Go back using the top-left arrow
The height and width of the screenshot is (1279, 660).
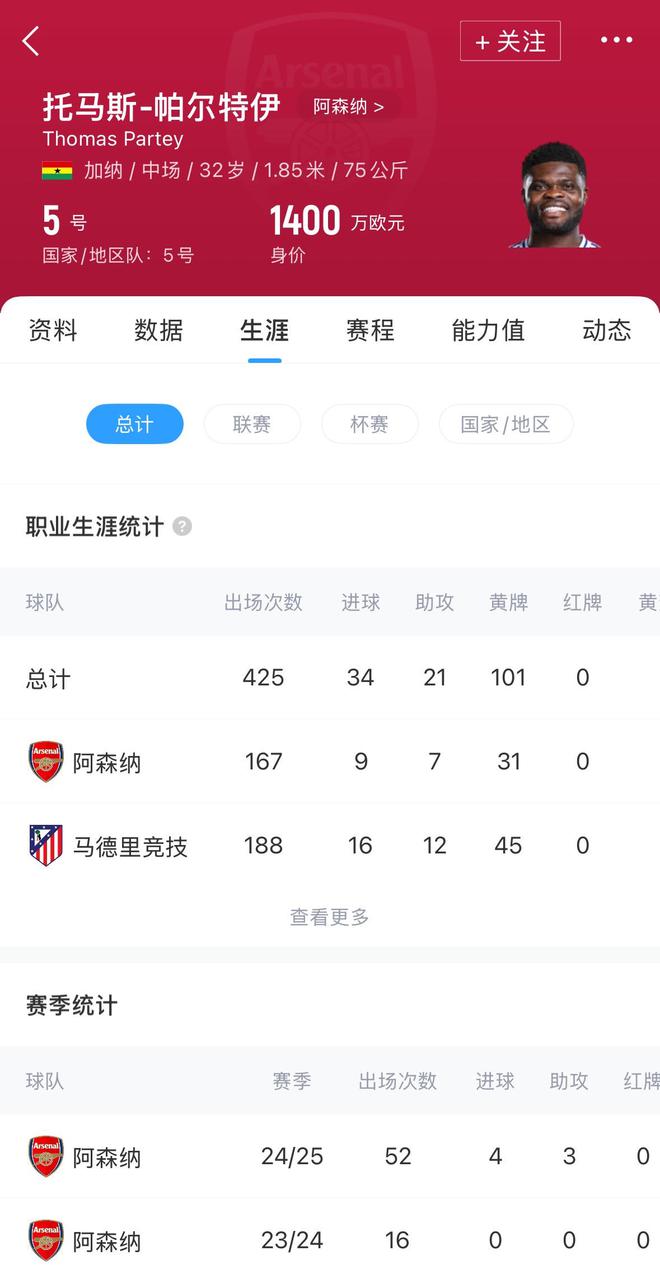coord(31,41)
